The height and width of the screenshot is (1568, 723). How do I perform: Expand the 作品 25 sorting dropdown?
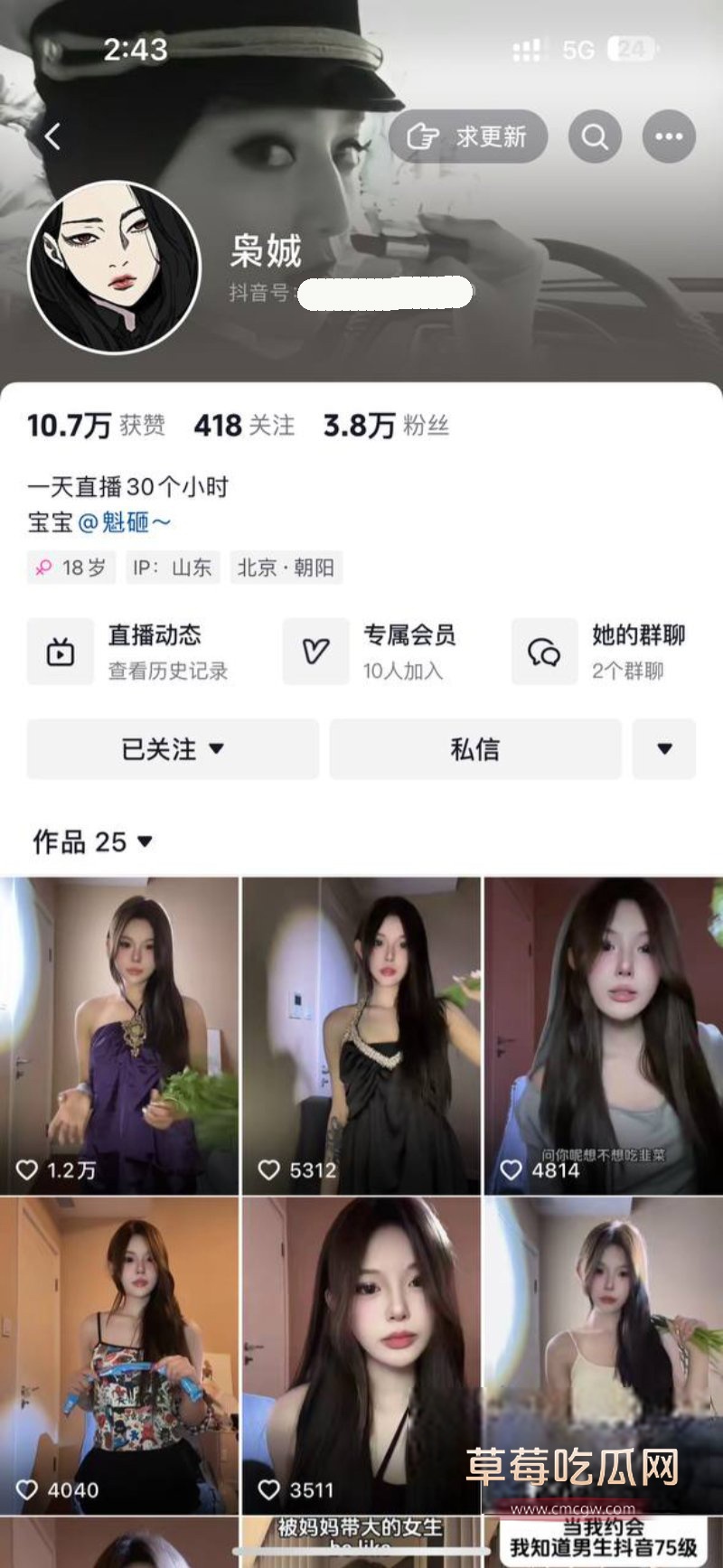pos(93,842)
